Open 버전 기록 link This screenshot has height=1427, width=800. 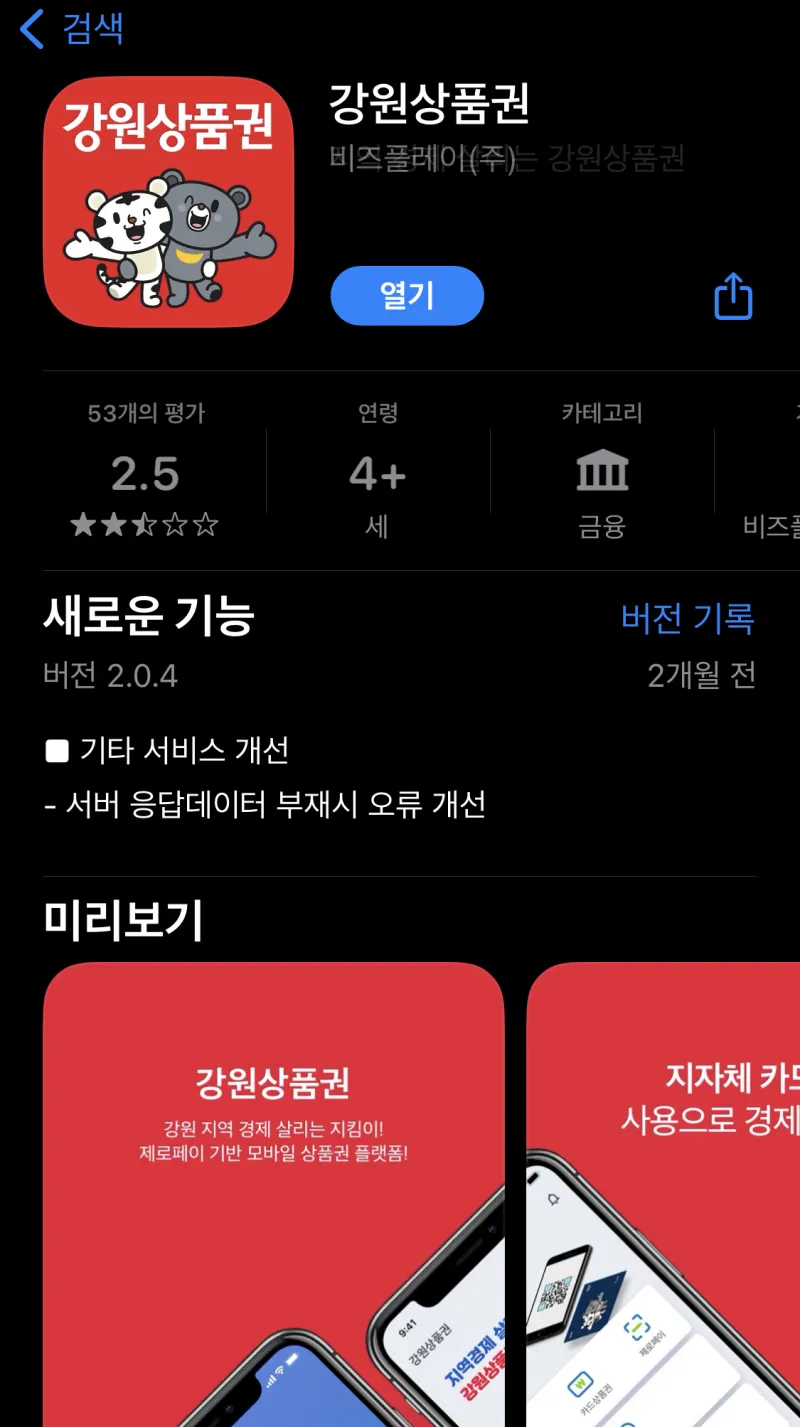pyautogui.click(x=687, y=618)
